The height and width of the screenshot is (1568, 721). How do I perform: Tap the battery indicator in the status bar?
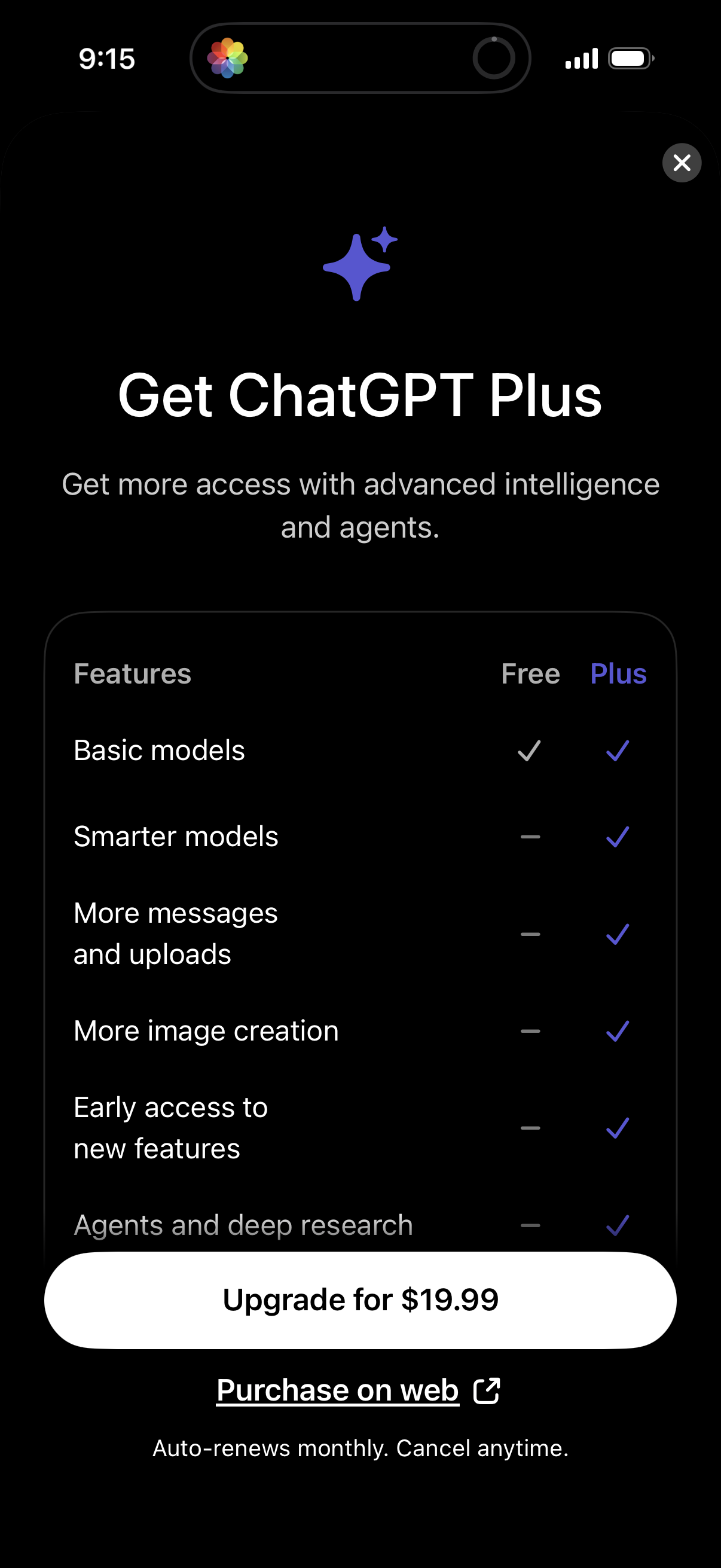pos(630,58)
